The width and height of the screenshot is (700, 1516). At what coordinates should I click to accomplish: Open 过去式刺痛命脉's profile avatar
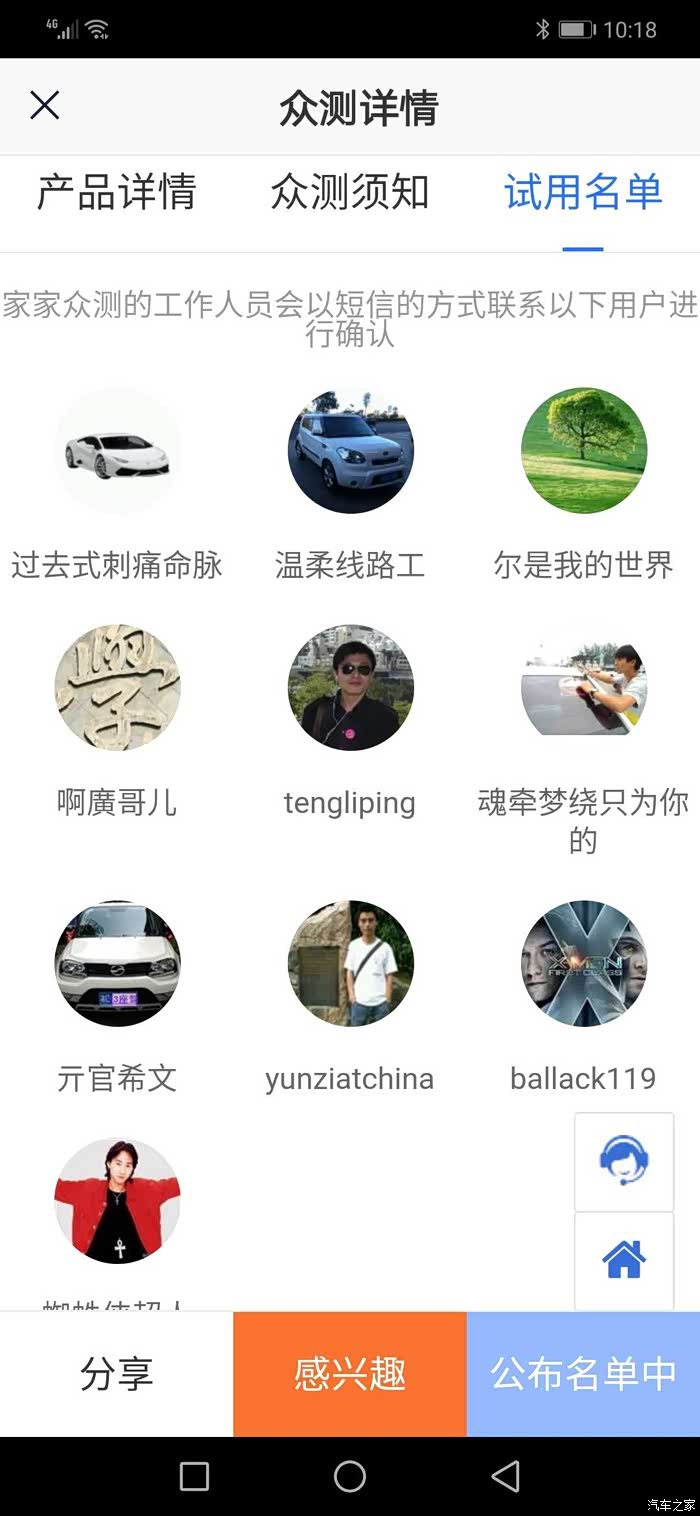(x=117, y=451)
